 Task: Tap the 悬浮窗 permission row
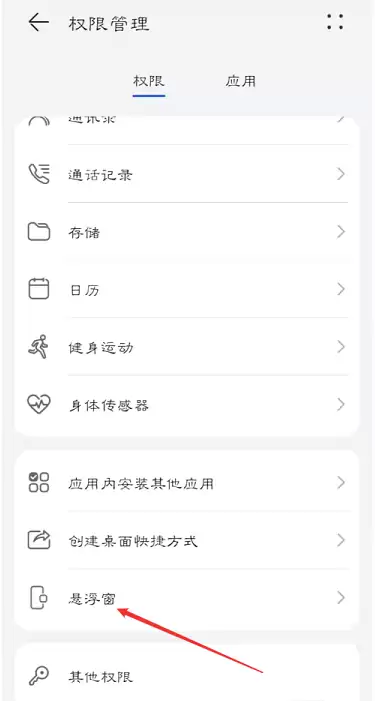pos(187,598)
